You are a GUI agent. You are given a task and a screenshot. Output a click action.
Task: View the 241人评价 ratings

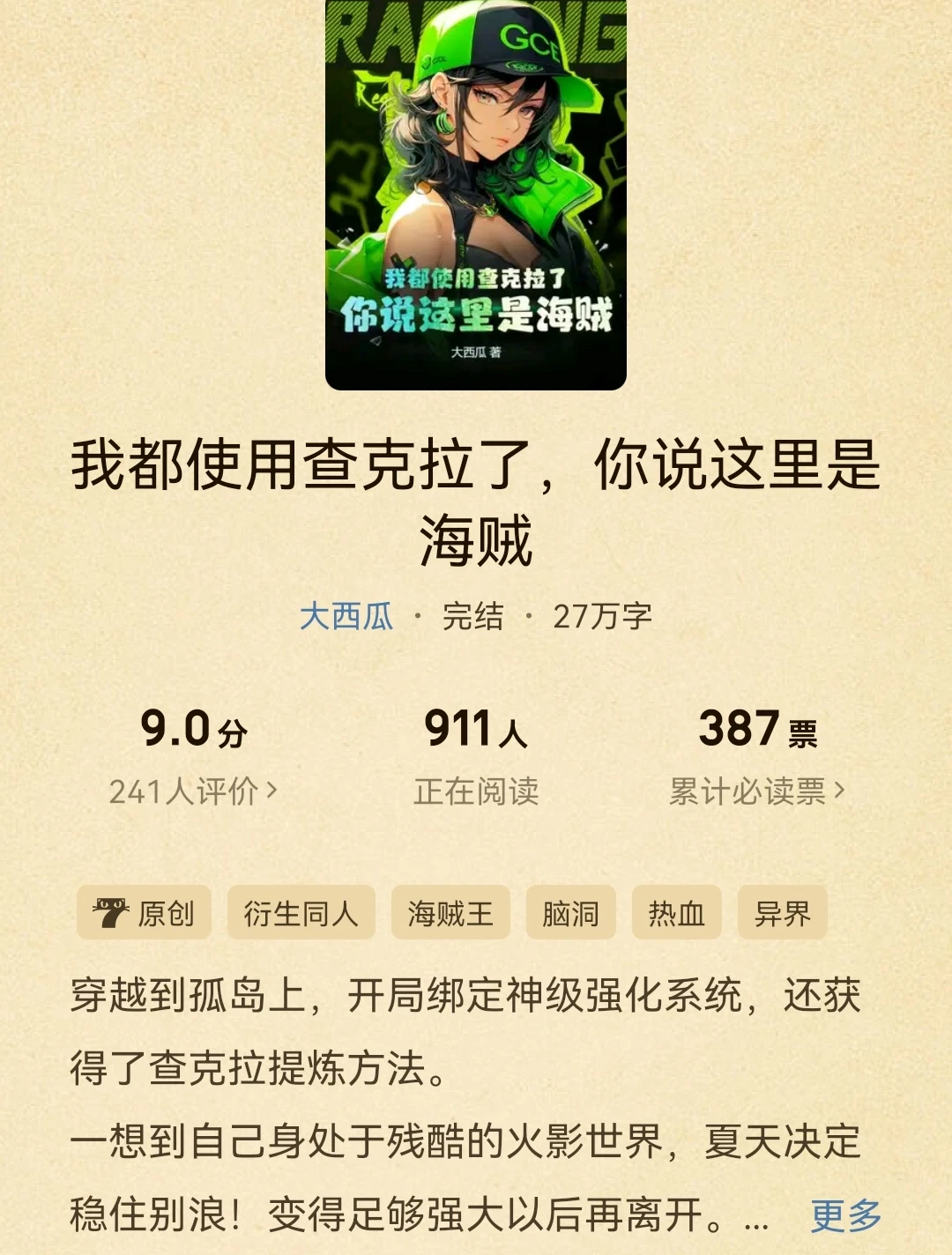[193, 791]
